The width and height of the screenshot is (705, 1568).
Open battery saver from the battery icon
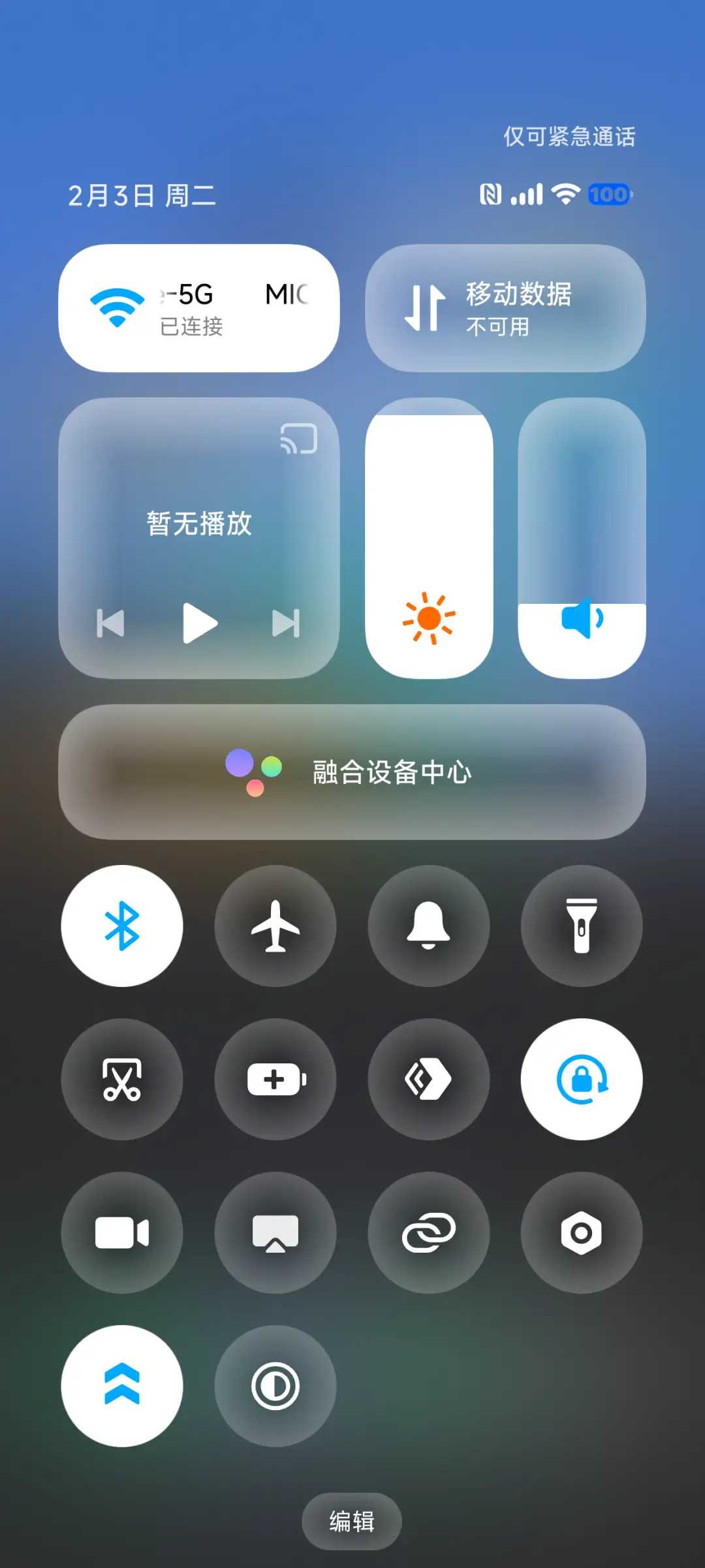(275, 1079)
